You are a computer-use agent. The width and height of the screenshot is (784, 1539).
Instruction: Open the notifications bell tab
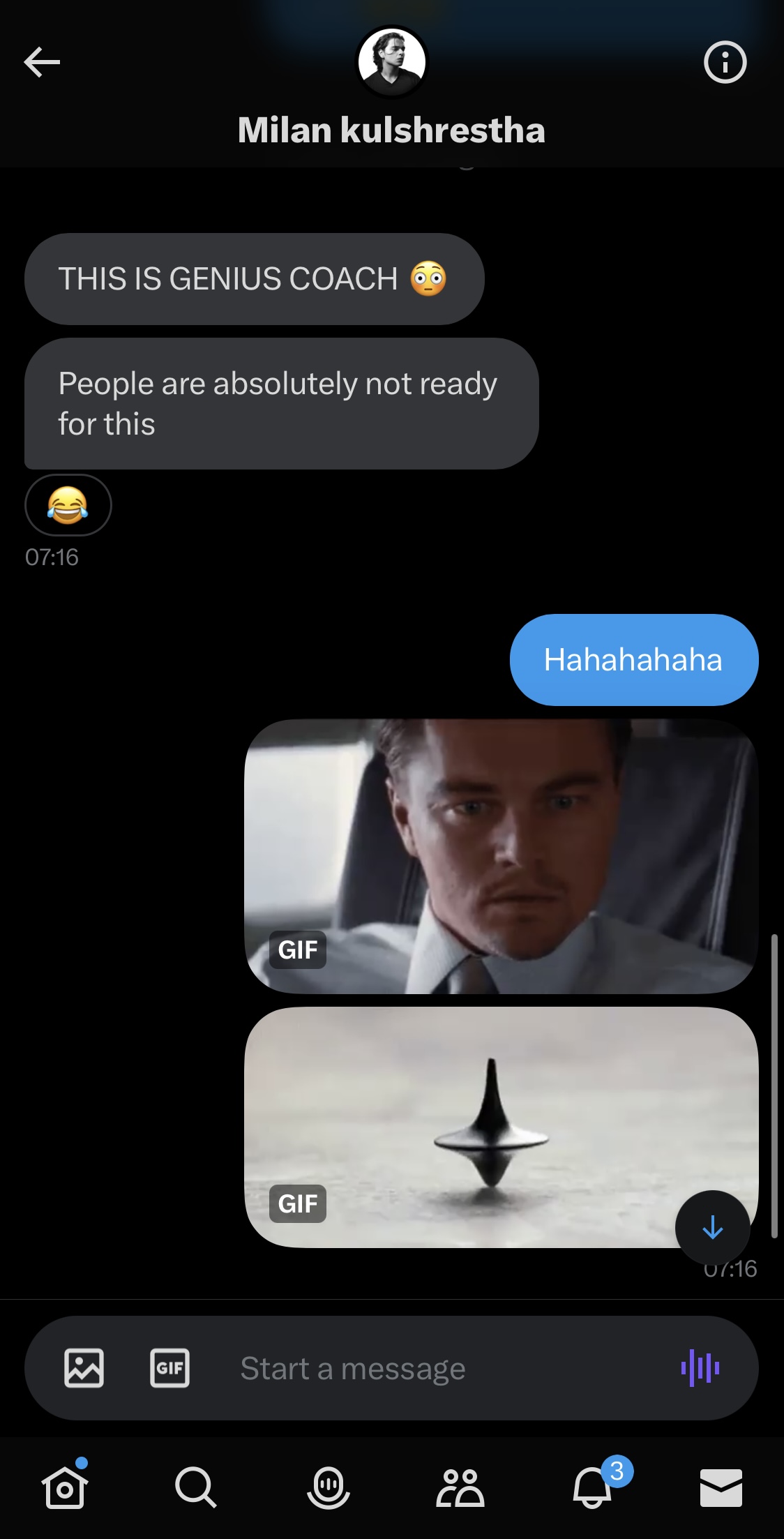[592, 1487]
